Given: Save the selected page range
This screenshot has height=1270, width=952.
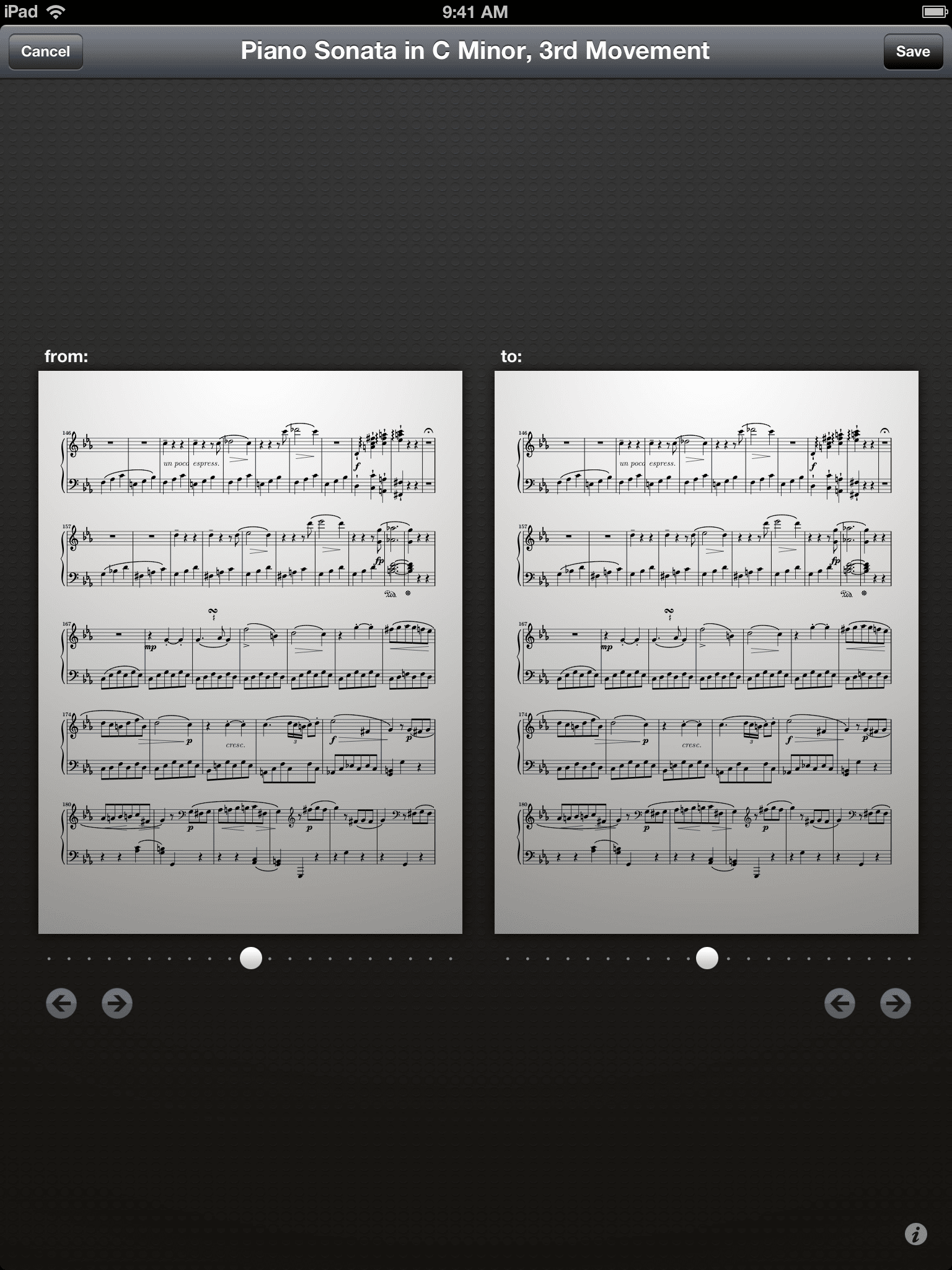Looking at the screenshot, I should click(x=912, y=51).
